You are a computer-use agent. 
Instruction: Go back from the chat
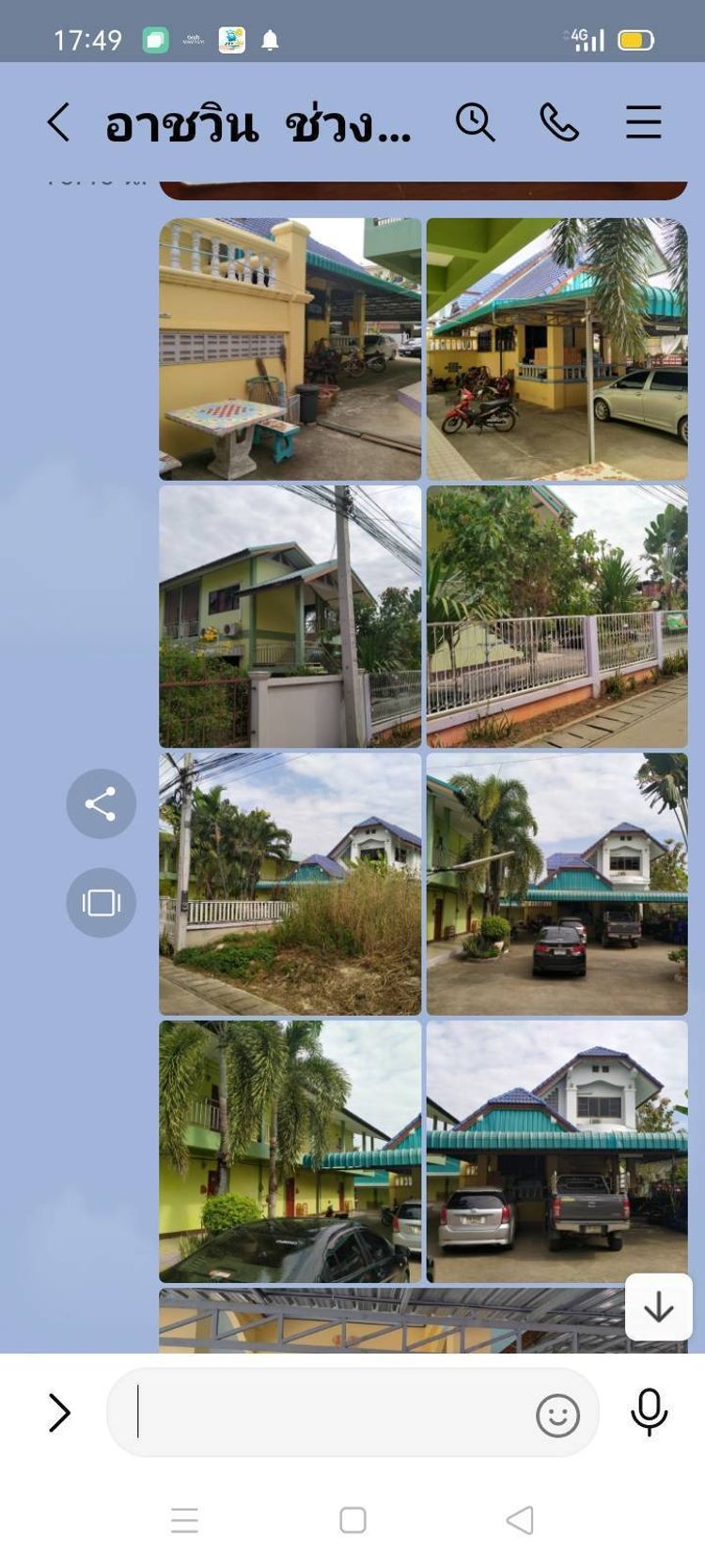pyautogui.click(x=58, y=122)
